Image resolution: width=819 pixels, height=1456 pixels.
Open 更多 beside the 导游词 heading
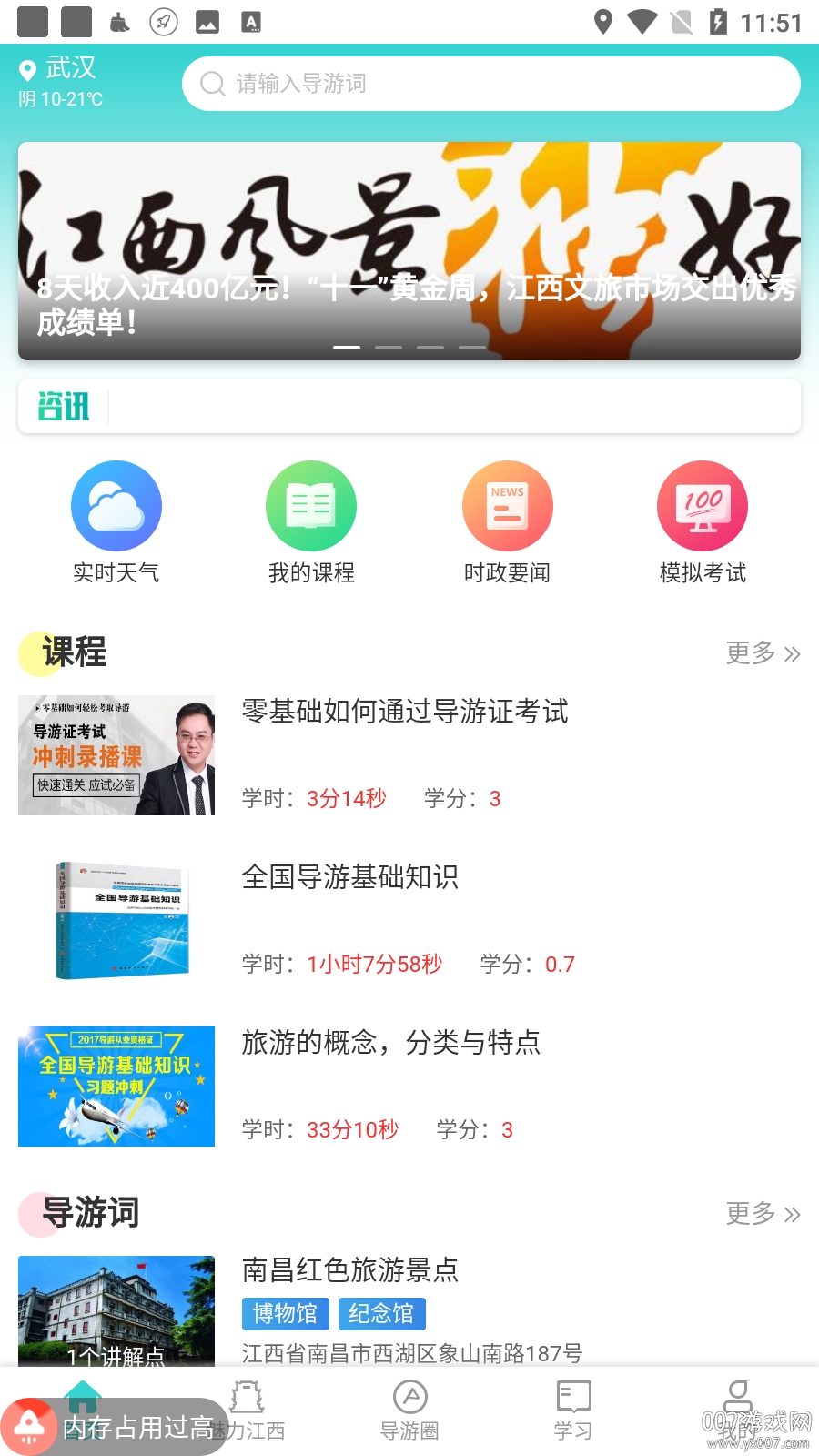(763, 1214)
